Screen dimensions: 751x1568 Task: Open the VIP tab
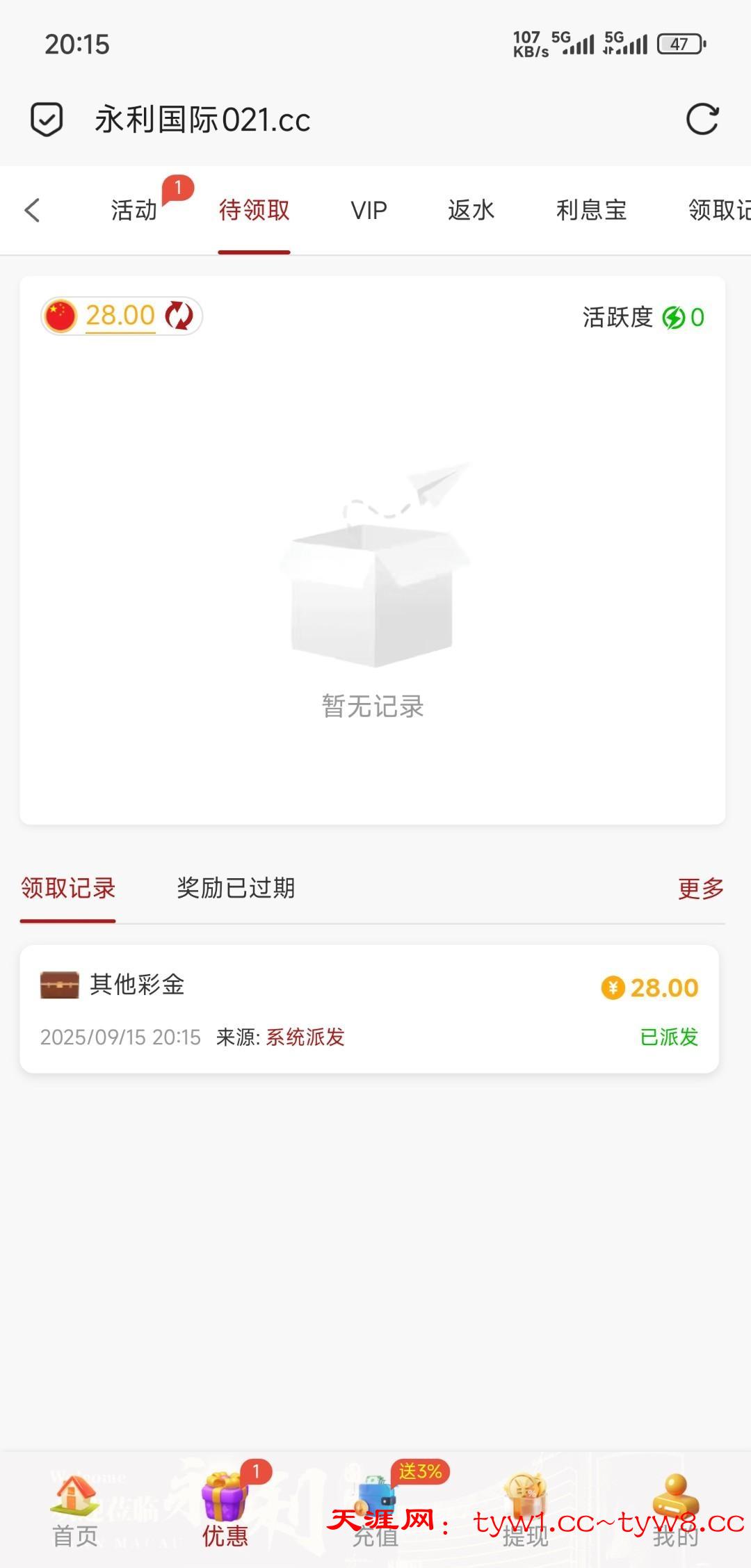pyautogui.click(x=369, y=210)
